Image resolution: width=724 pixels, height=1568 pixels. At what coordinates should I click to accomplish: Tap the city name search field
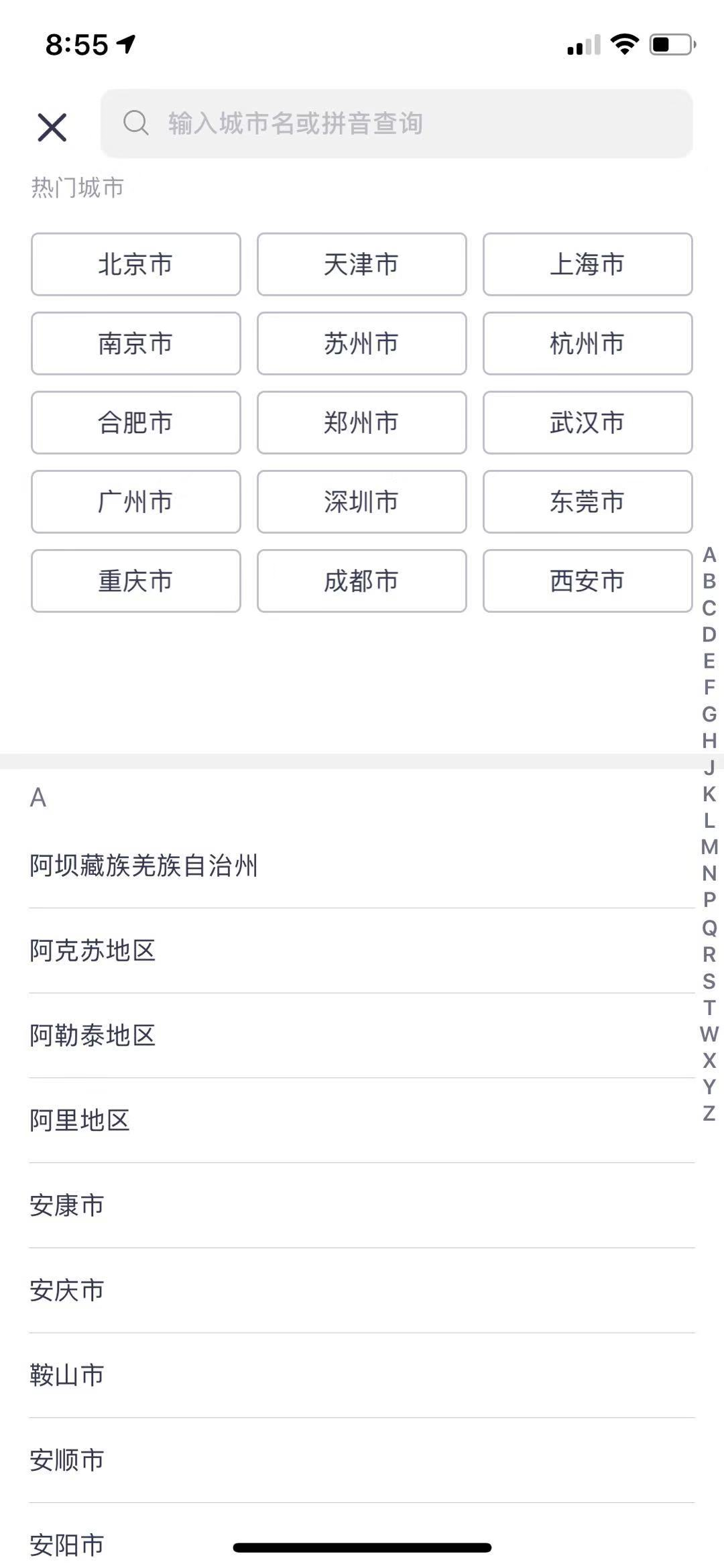[396, 124]
